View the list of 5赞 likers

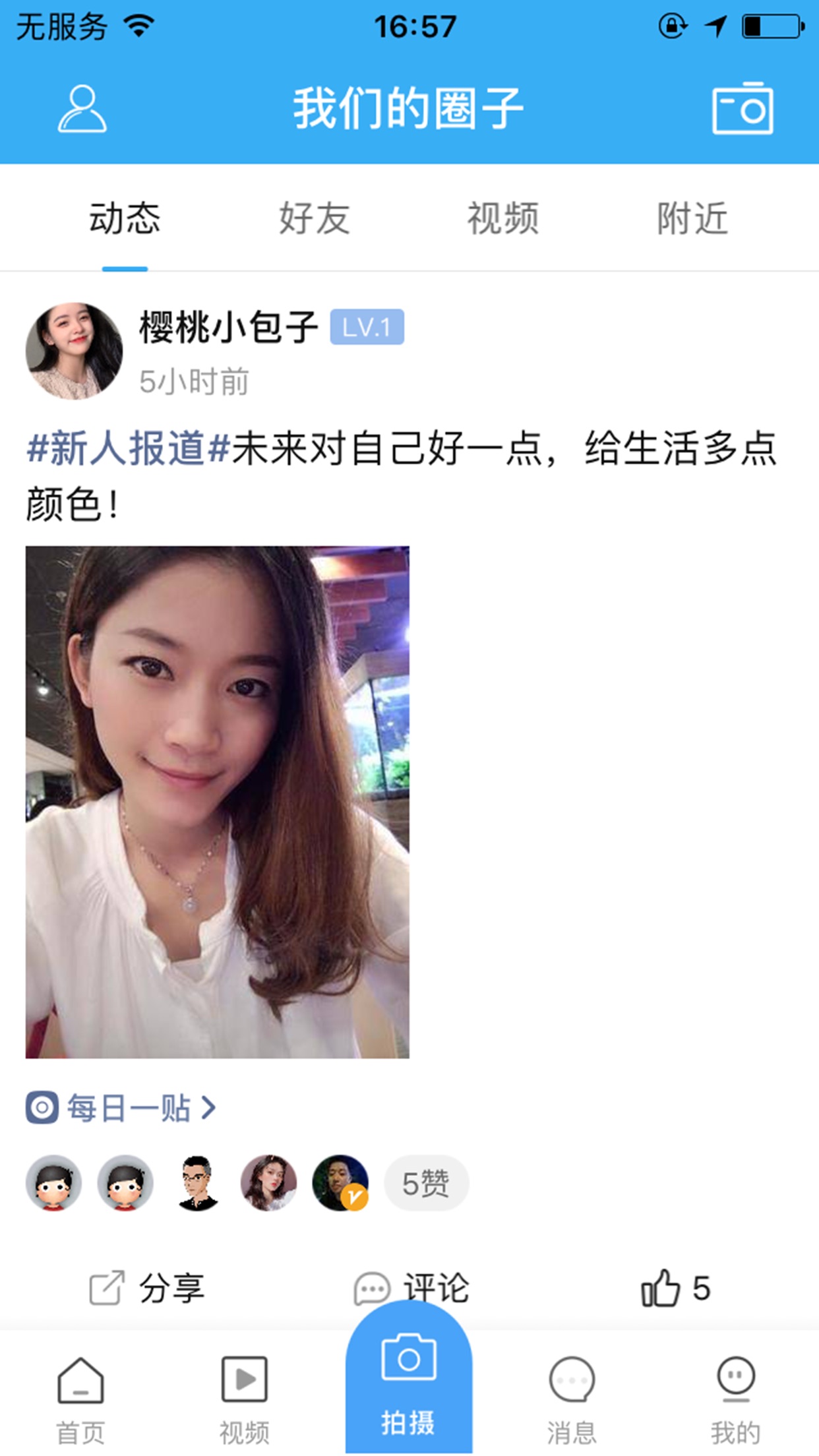point(426,1184)
